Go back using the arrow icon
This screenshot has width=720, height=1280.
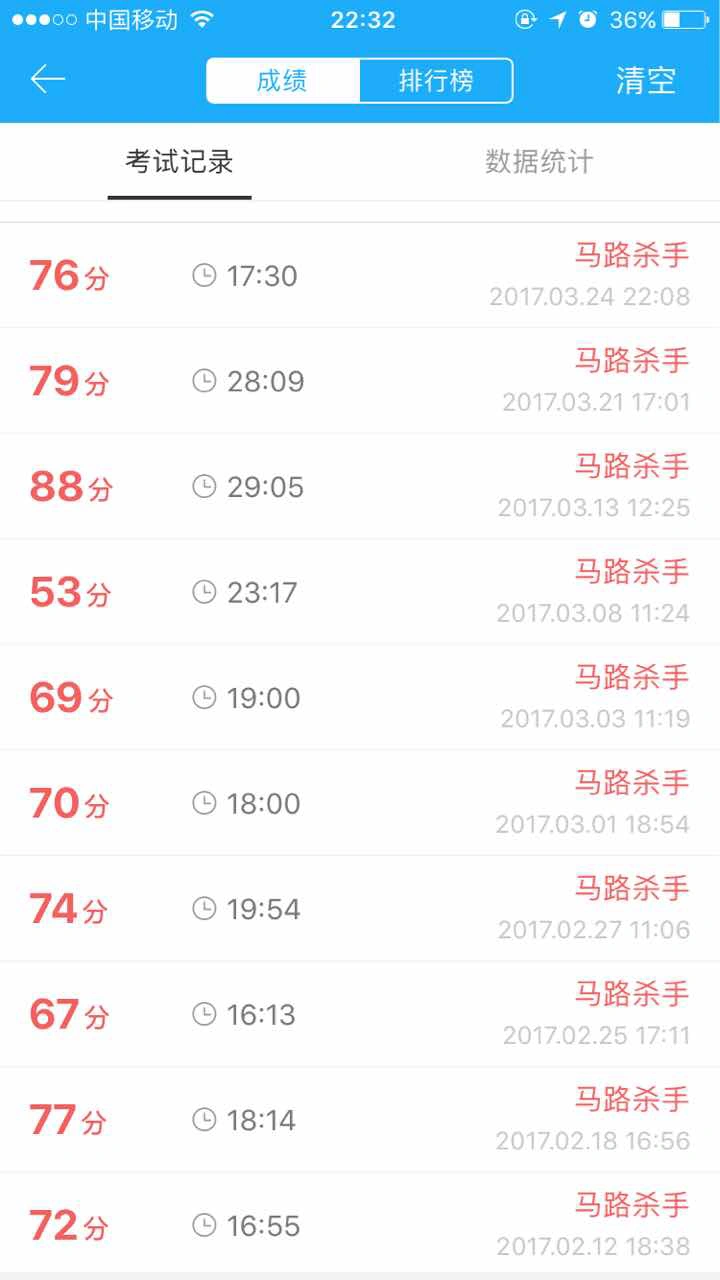coord(47,80)
